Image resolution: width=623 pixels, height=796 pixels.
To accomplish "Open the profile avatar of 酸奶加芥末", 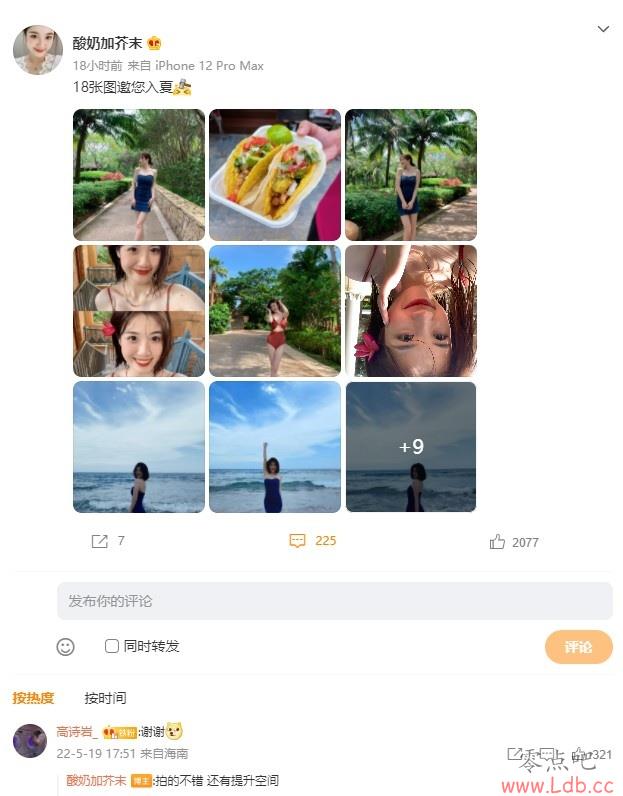I will coord(38,50).
